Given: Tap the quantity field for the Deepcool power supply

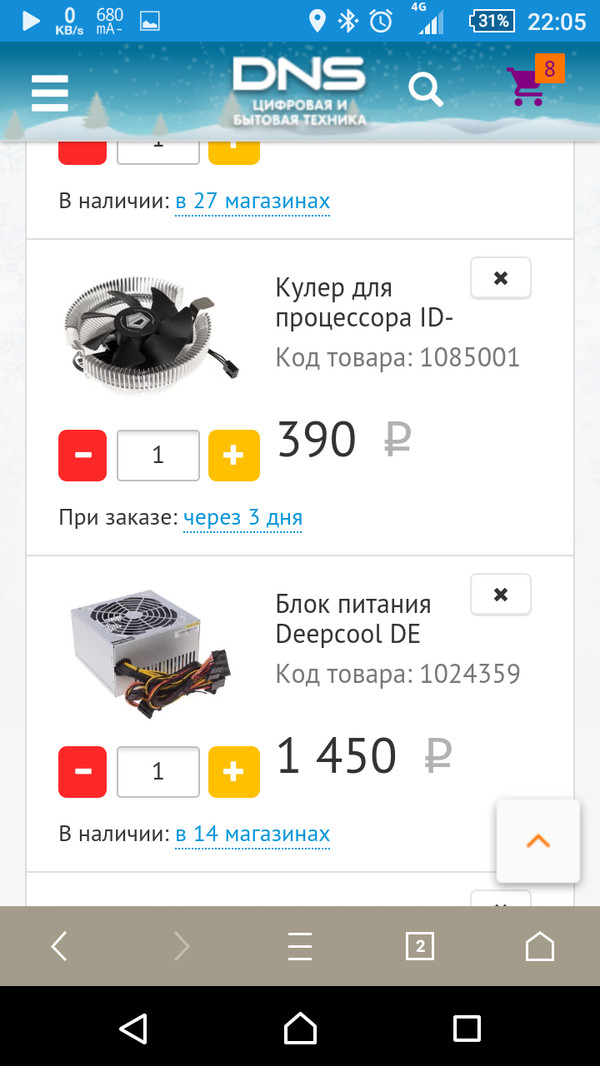Looking at the screenshot, I should pyautogui.click(x=158, y=771).
